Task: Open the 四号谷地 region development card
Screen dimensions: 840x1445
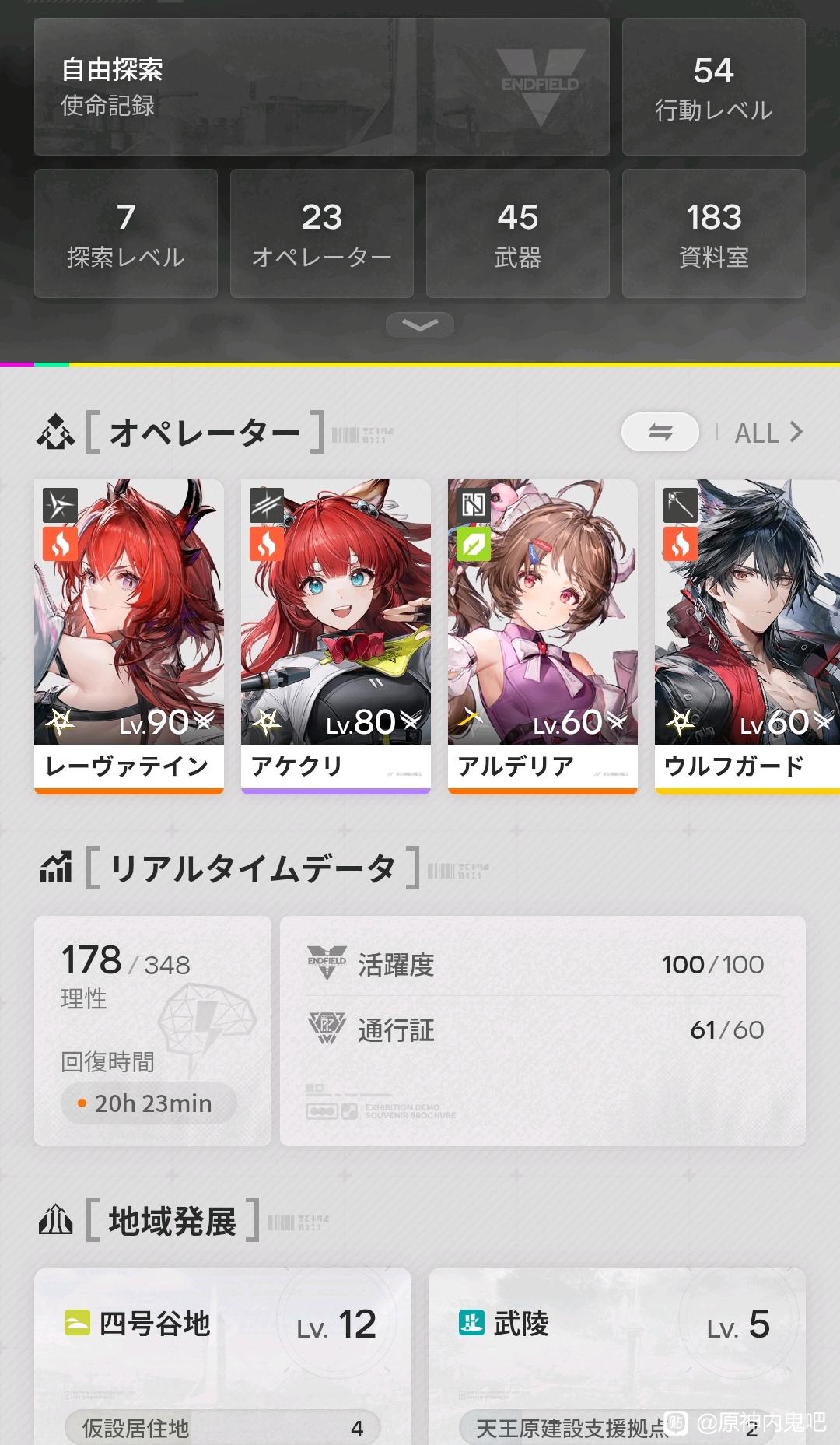Action: [222, 1356]
